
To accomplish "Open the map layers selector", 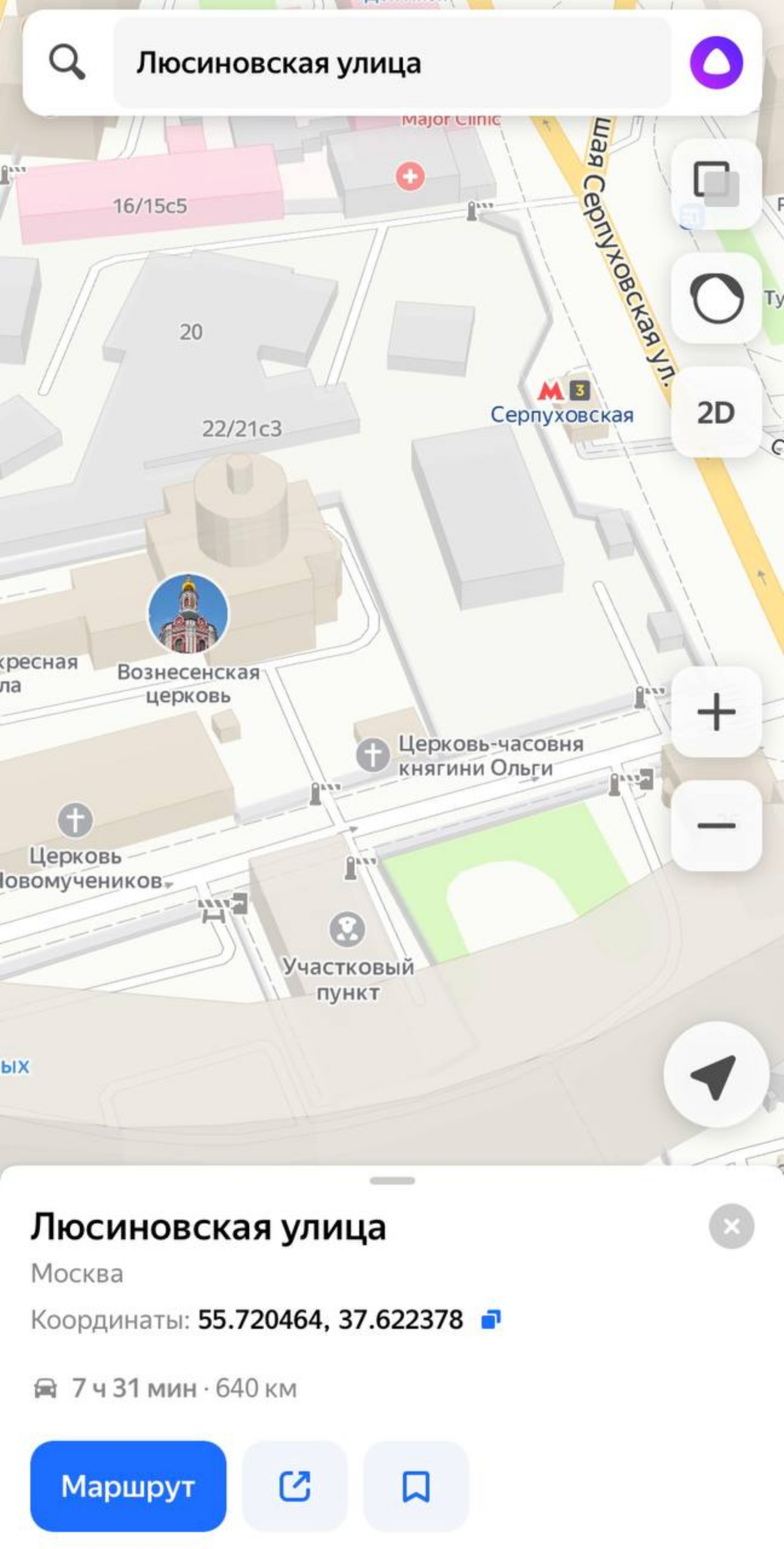I will coord(716,184).
